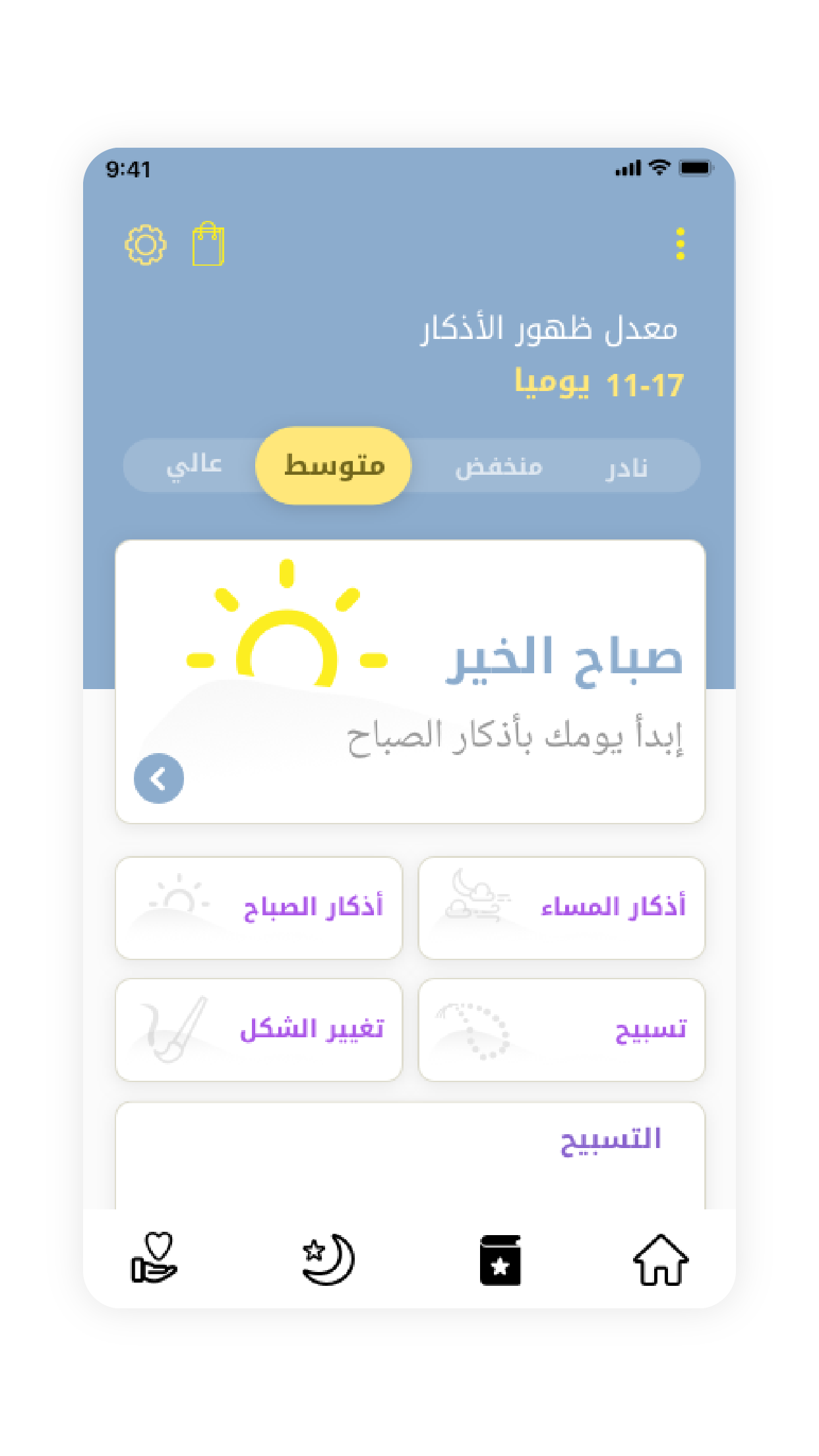The width and height of the screenshot is (819, 1456).
Task: Open the jar with star icon
Action: point(500,1258)
